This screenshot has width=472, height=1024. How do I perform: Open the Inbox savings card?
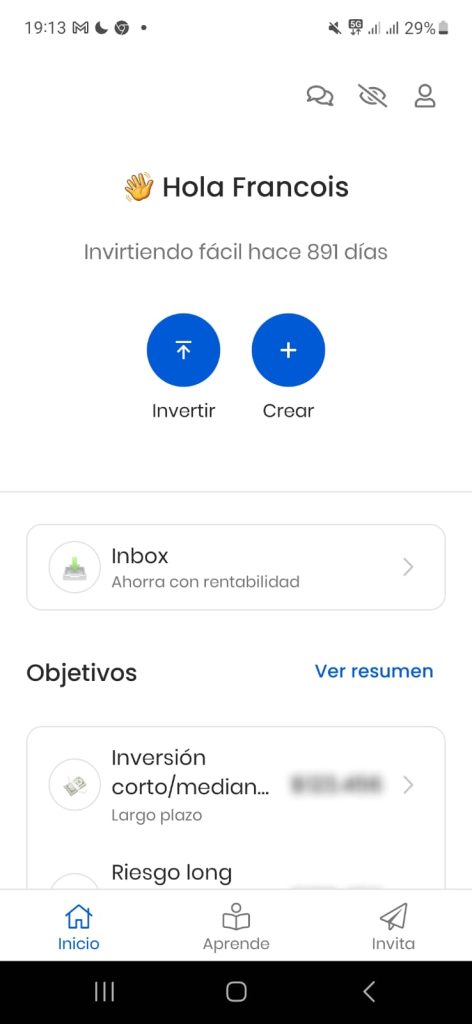click(x=236, y=567)
